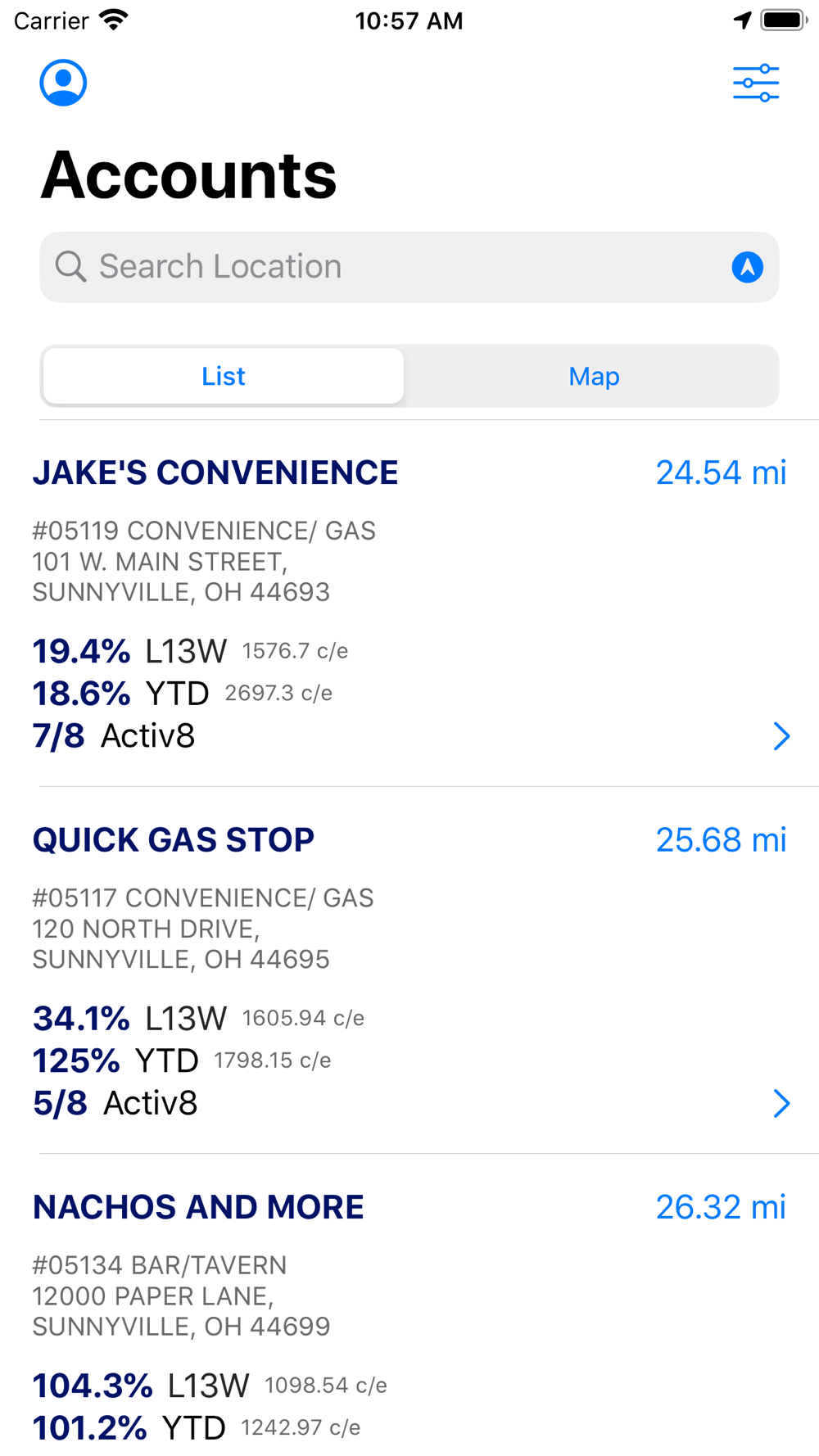View the Nachos and More account
The height and width of the screenshot is (1456, 819).
pyautogui.click(x=409, y=1305)
